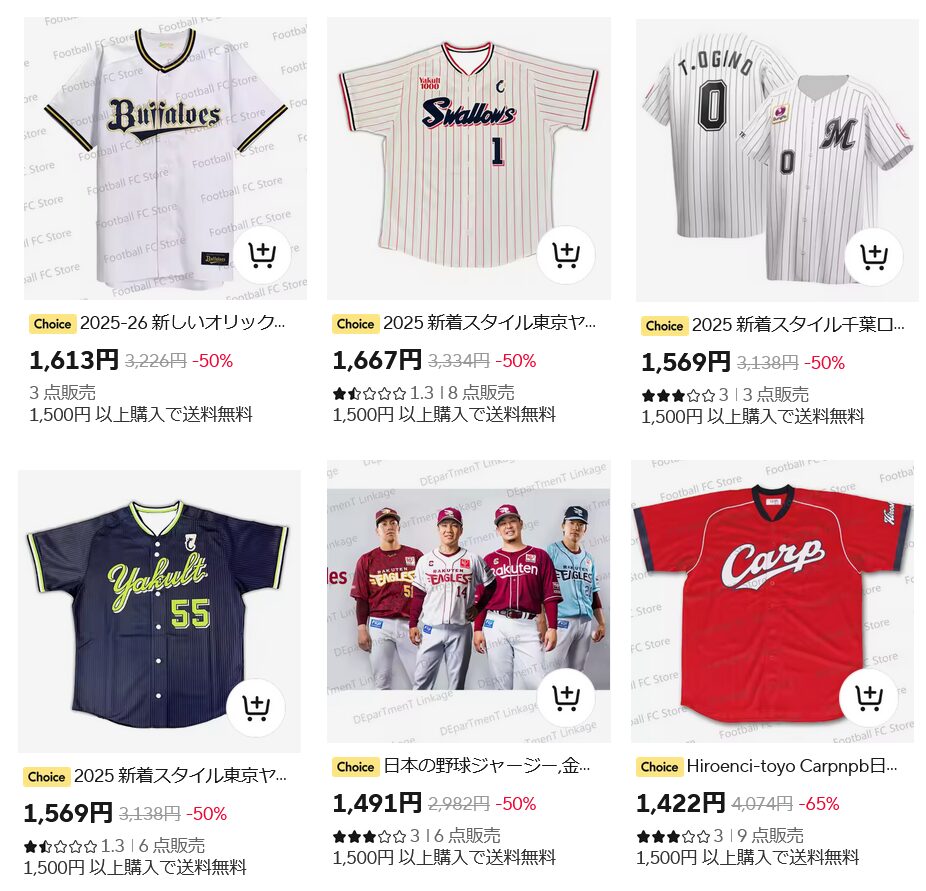View the Marines T.Ogino jersey listing

point(776,150)
